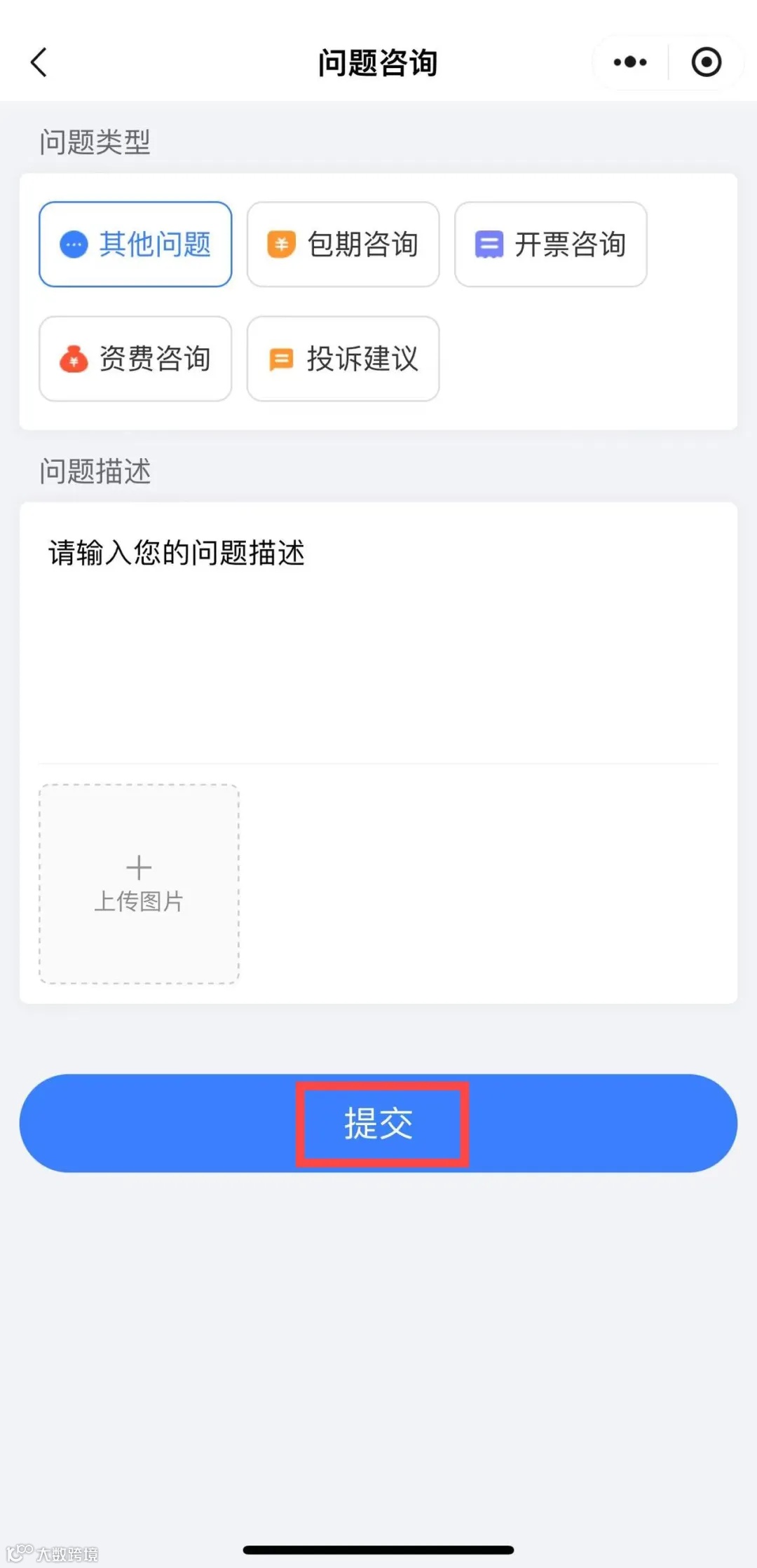Viewport: 757px width, 1568px height.
Task: Select the blue chat icon on 其他问题
Action: (x=74, y=244)
